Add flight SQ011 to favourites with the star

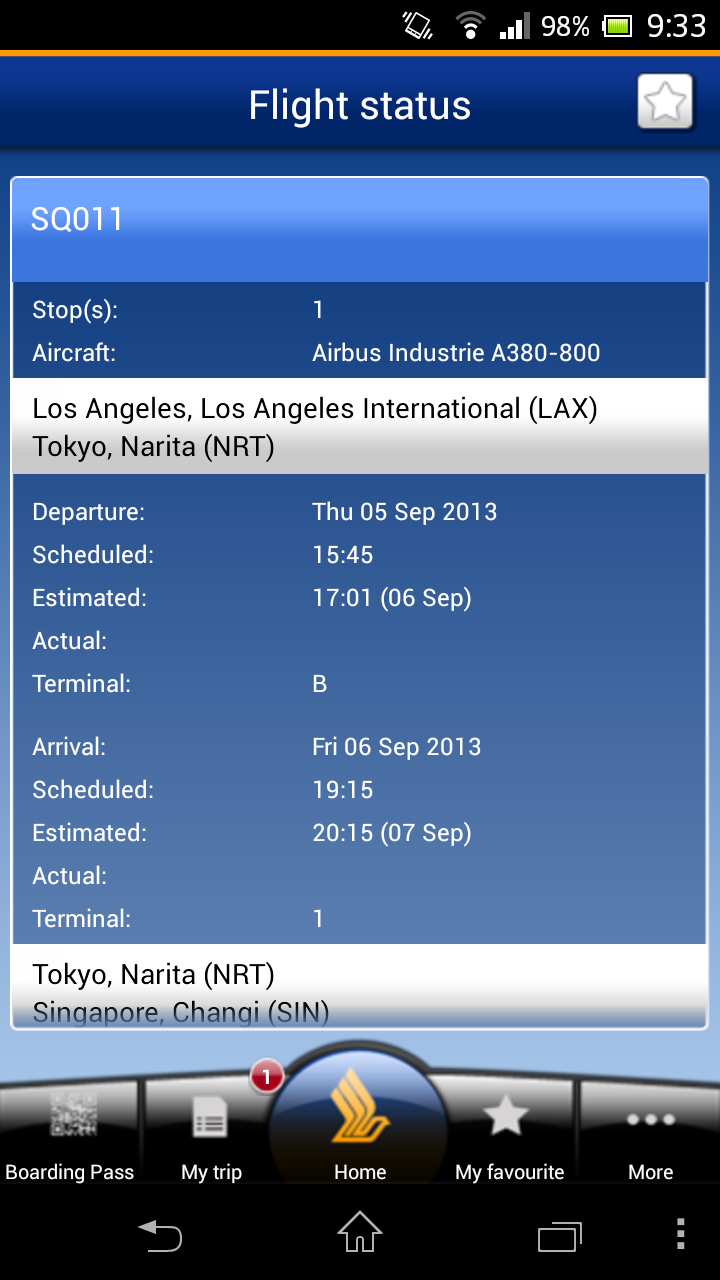(665, 103)
